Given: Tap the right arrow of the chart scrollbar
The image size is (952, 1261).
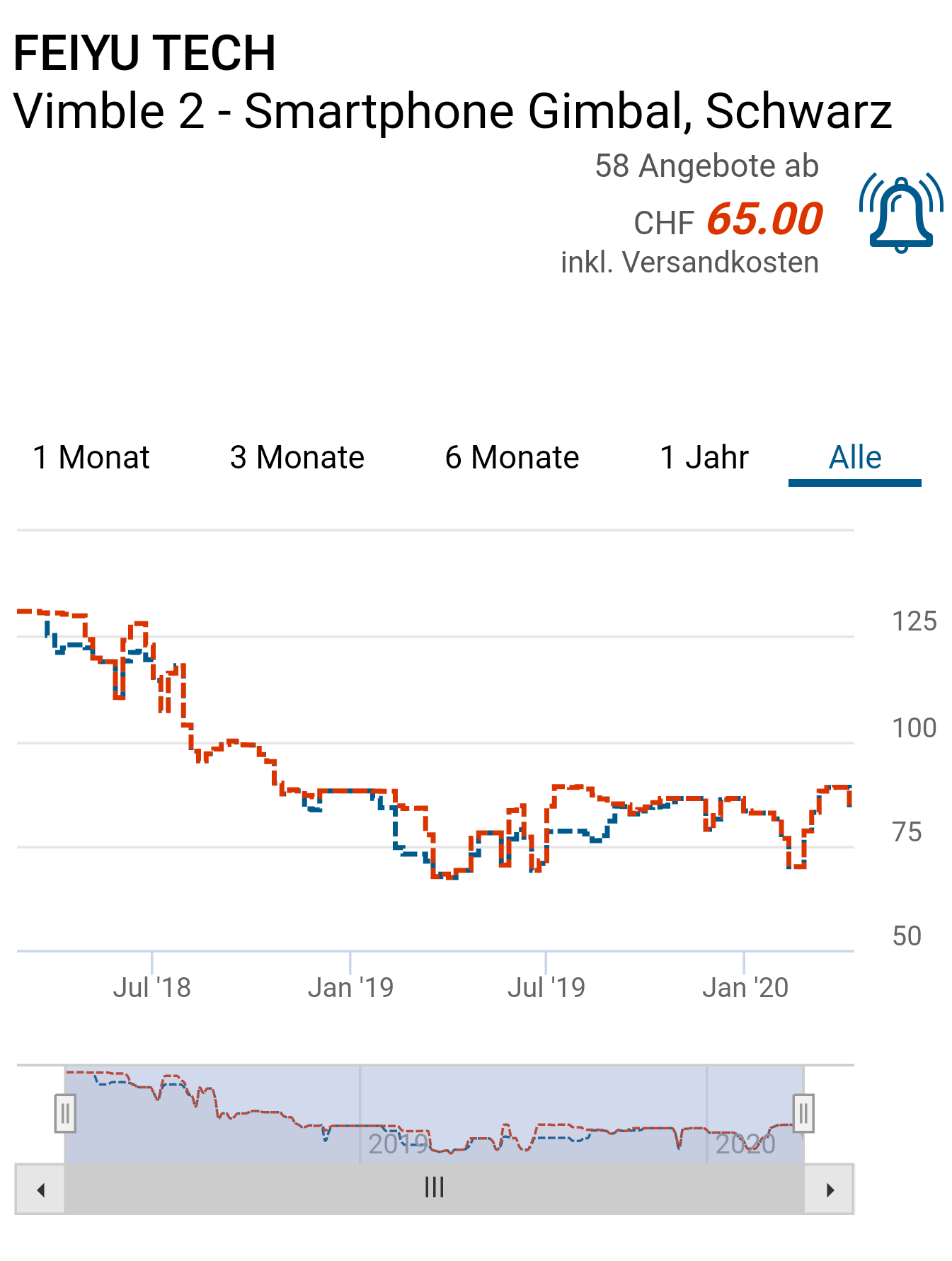Looking at the screenshot, I should pos(830,1190).
